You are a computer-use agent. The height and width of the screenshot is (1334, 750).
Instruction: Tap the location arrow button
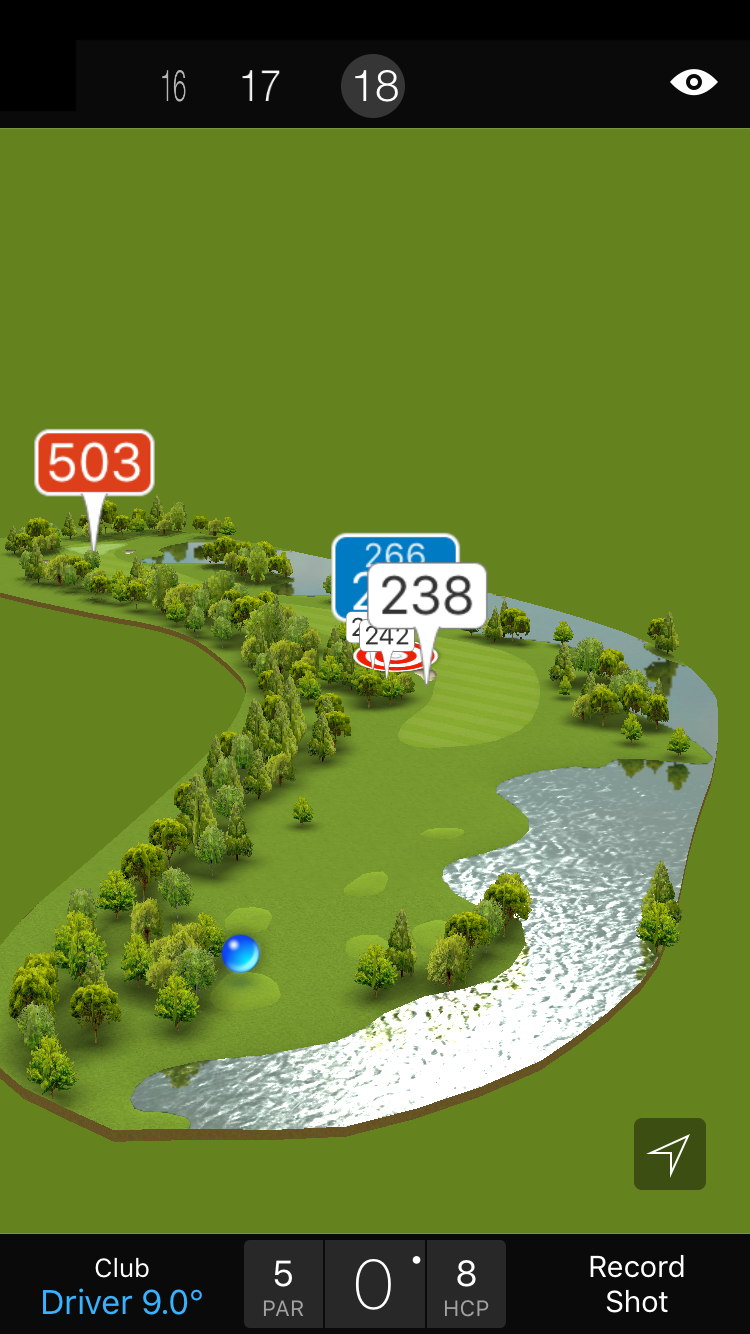pyautogui.click(x=669, y=1154)
